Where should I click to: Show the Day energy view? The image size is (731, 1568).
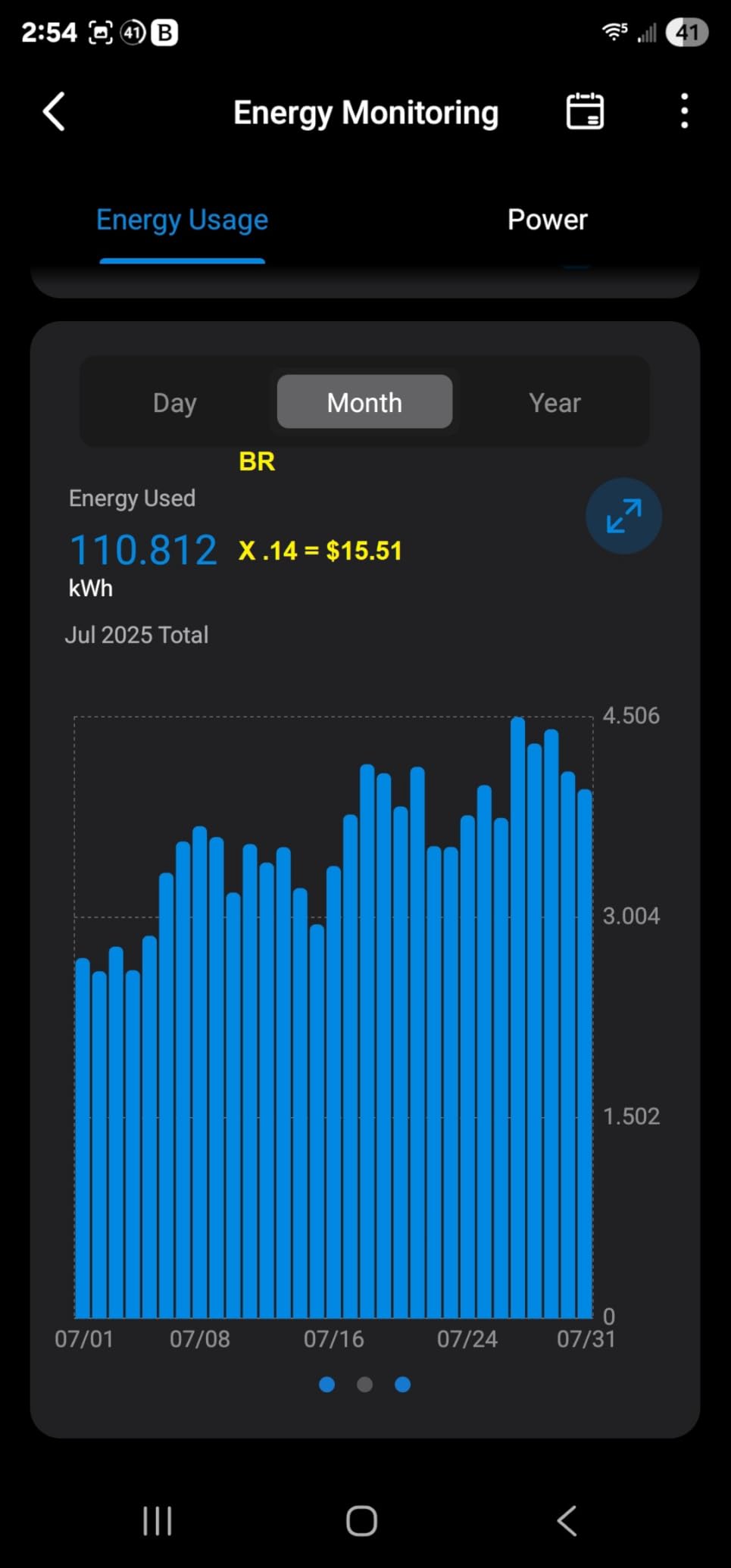coord(175,402)
